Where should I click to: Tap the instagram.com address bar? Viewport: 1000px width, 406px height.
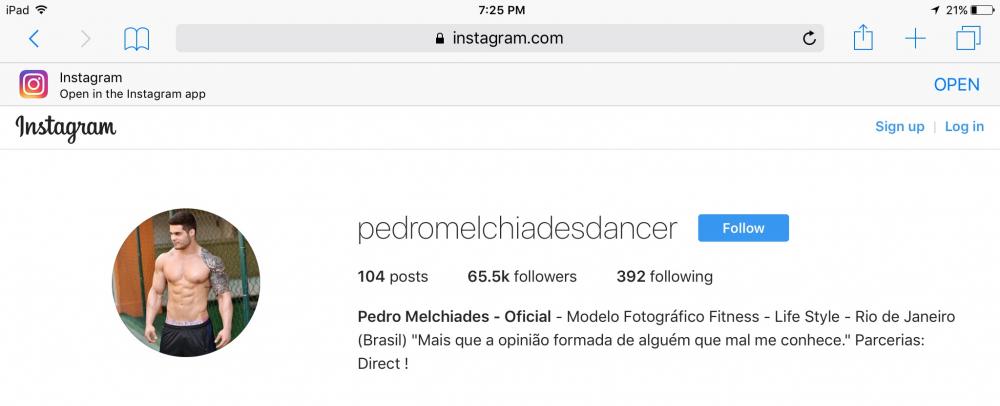(x=499, y=39)
